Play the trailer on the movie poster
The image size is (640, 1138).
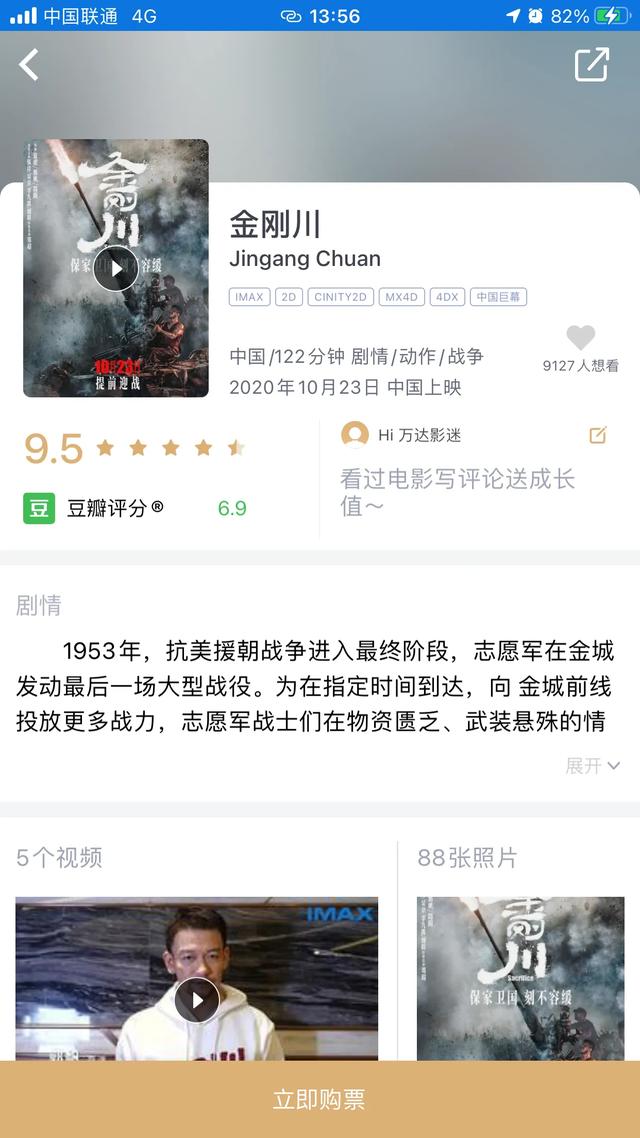point(116,268)
